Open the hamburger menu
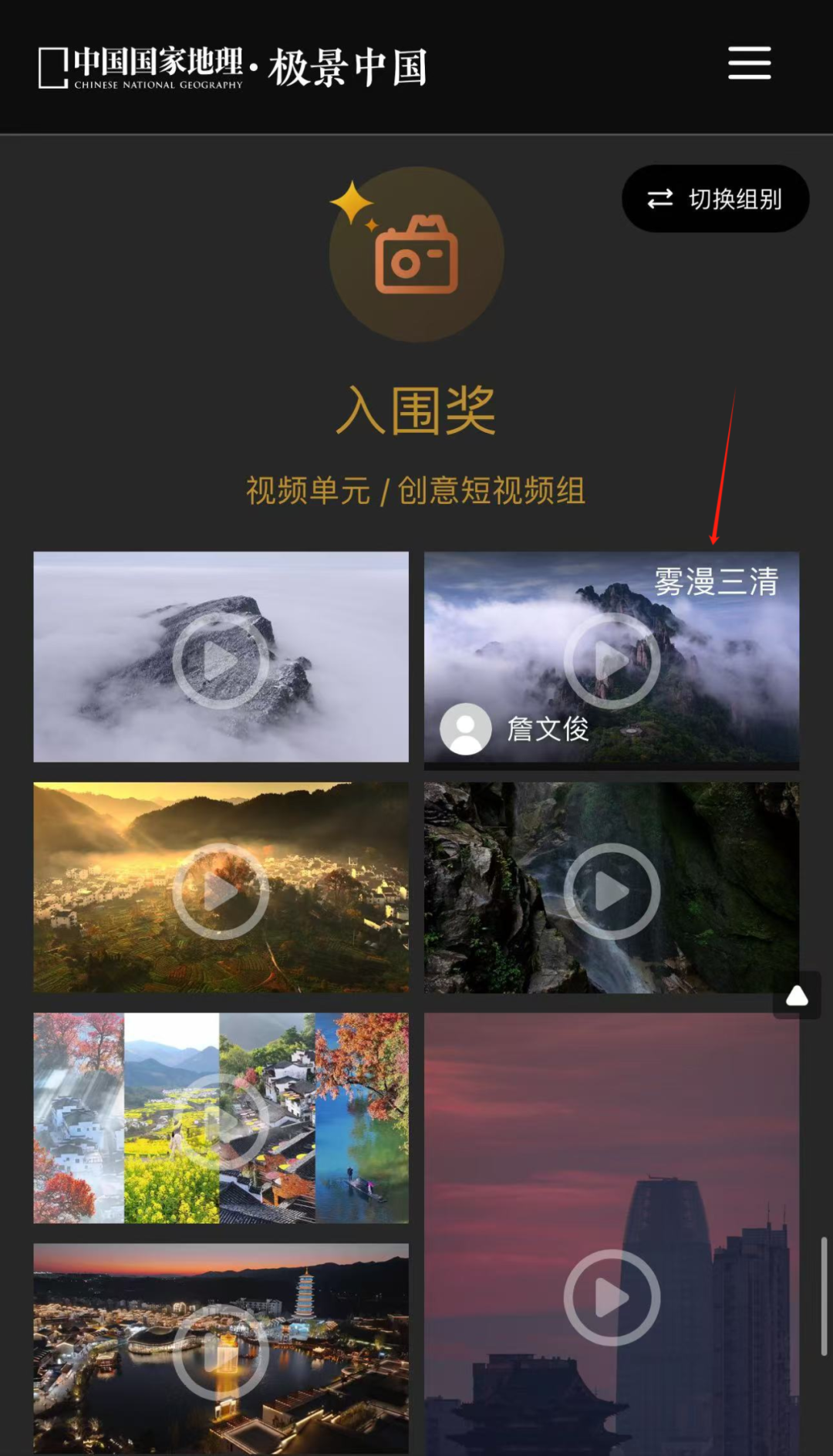The height and width of the screenshot is (1456, 833). [x=749, y=63]
